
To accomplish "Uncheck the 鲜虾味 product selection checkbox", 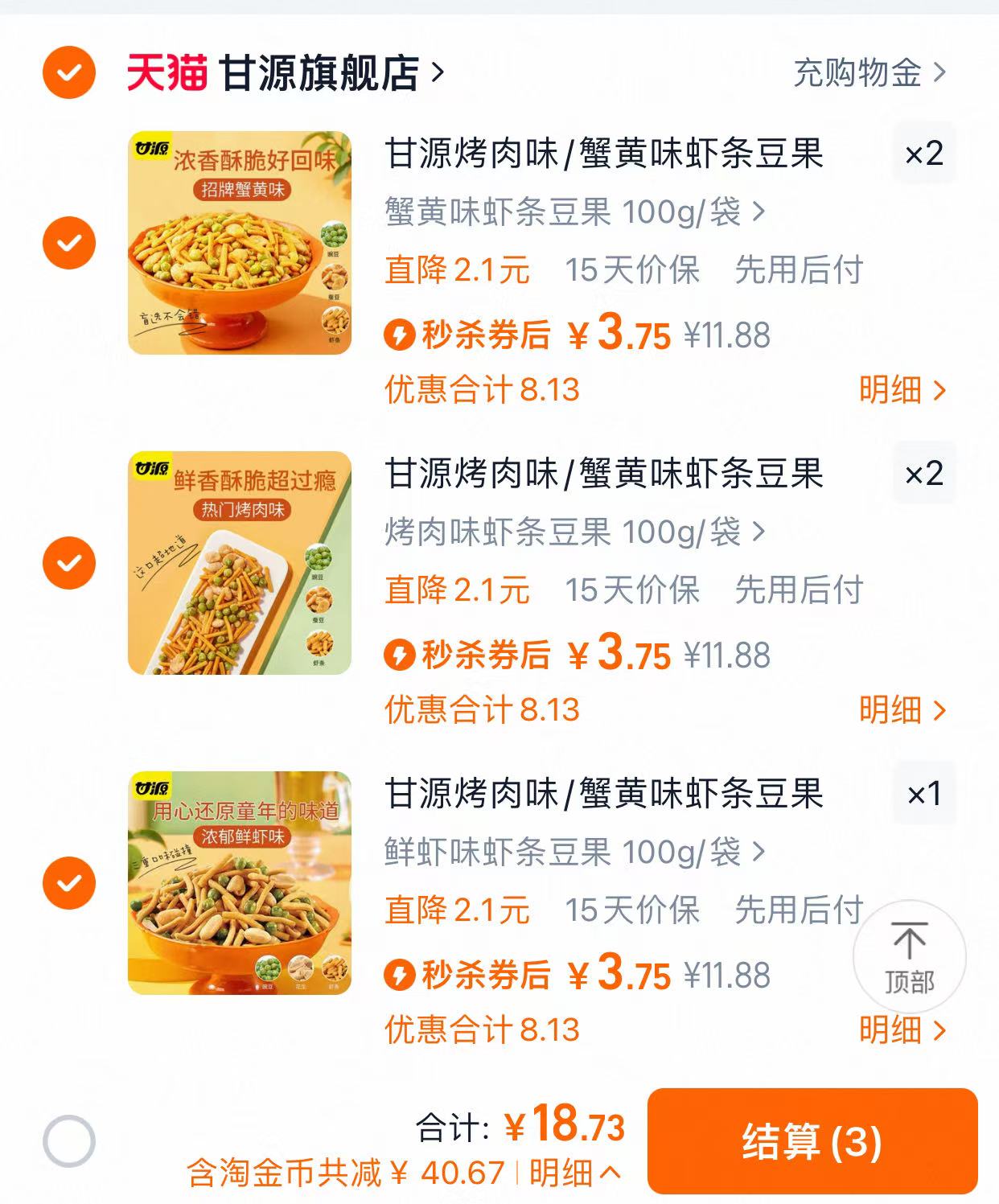I will [x=71, y=885].
